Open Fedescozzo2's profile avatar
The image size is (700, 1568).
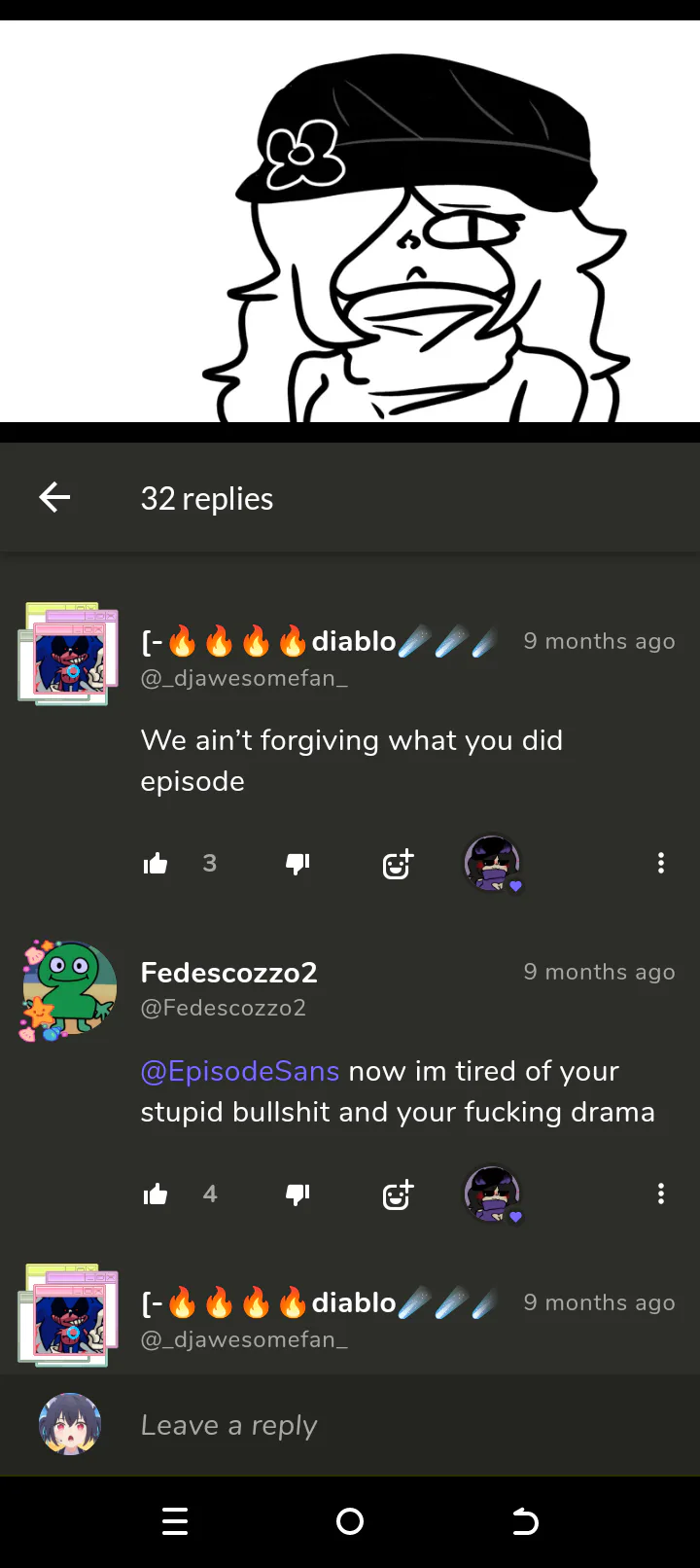tap(68, 990)
